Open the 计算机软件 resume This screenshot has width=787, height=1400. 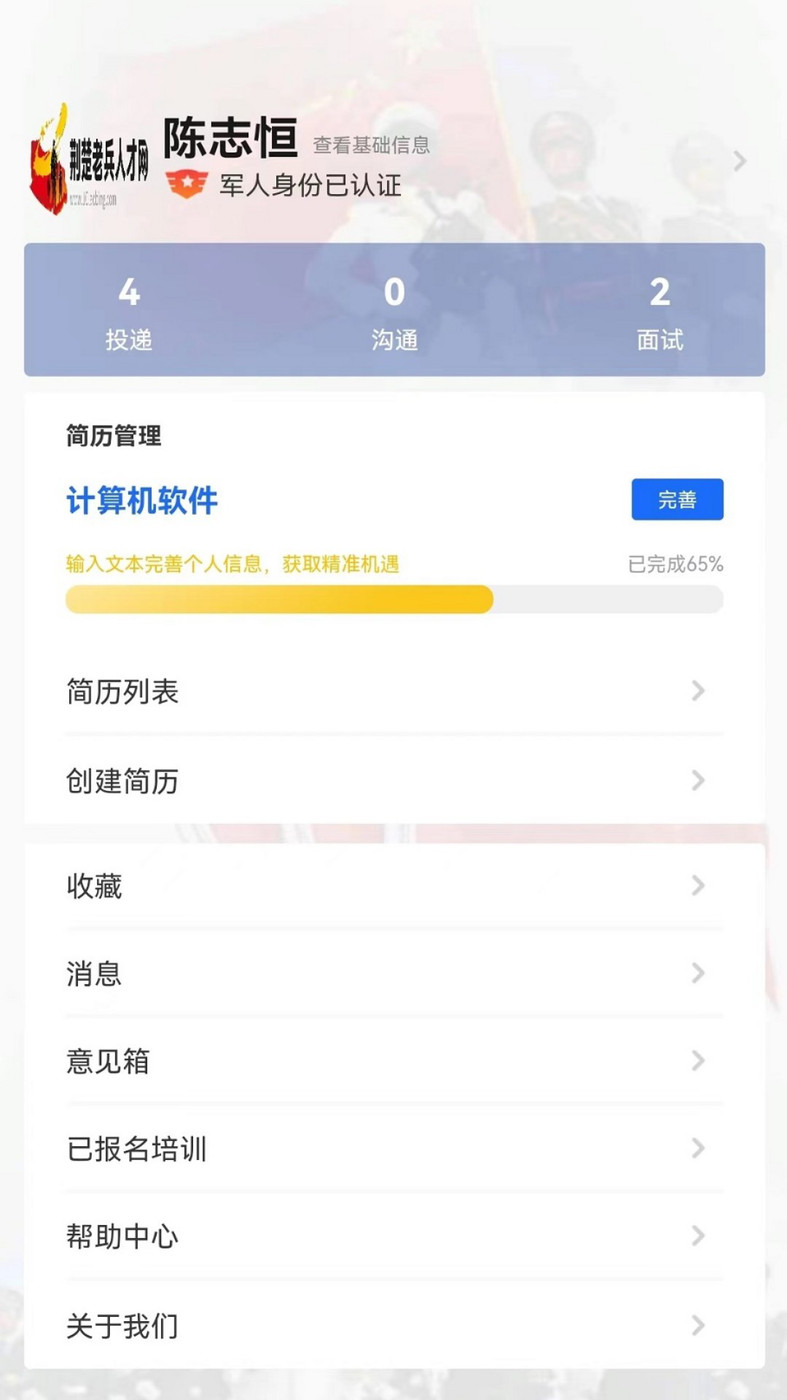click(142, 501)
